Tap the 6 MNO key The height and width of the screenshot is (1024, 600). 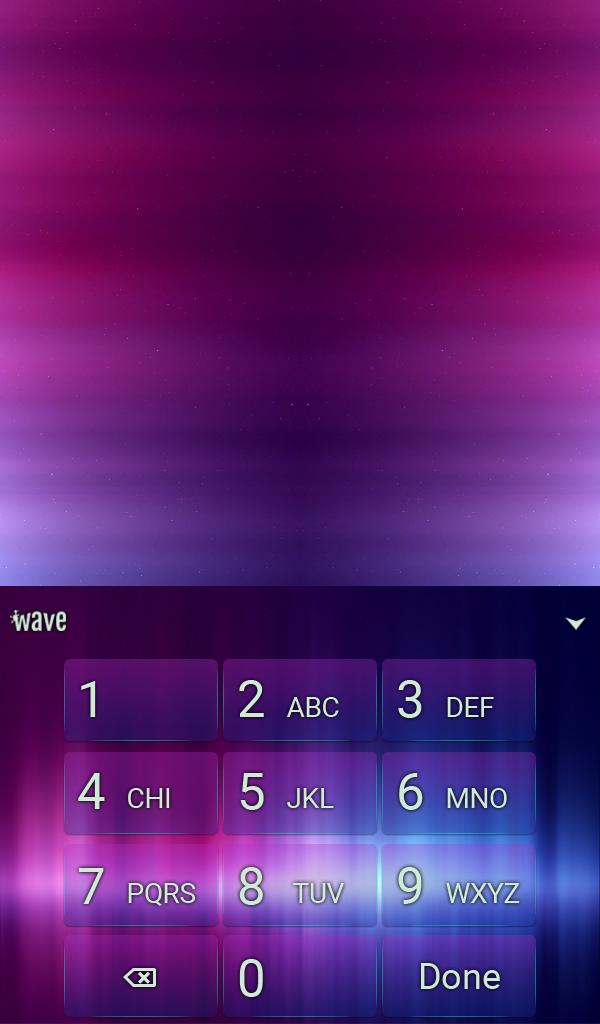tap(459, 793)
